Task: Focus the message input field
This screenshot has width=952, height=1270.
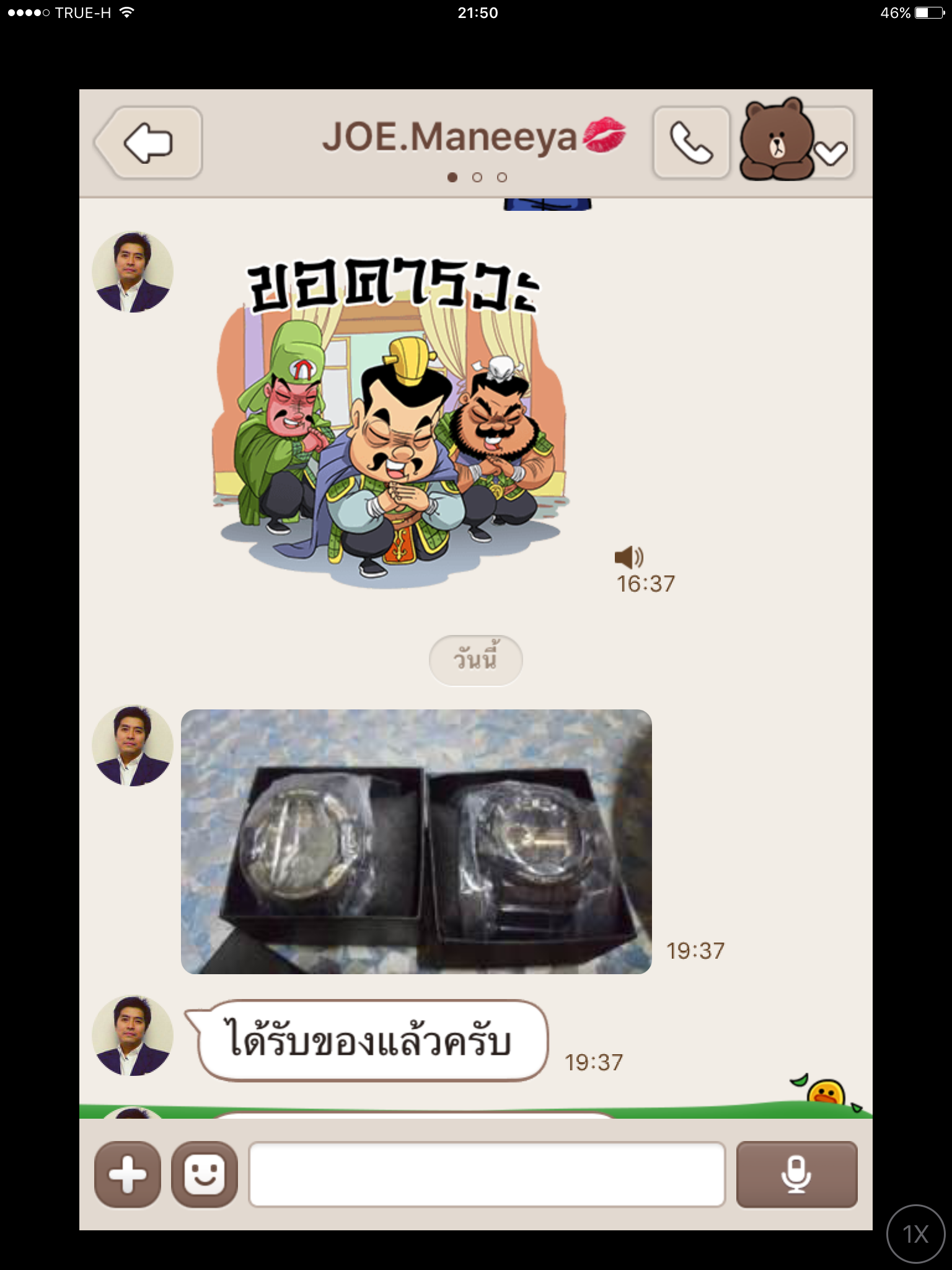Action: click(x=487, y=1174)
